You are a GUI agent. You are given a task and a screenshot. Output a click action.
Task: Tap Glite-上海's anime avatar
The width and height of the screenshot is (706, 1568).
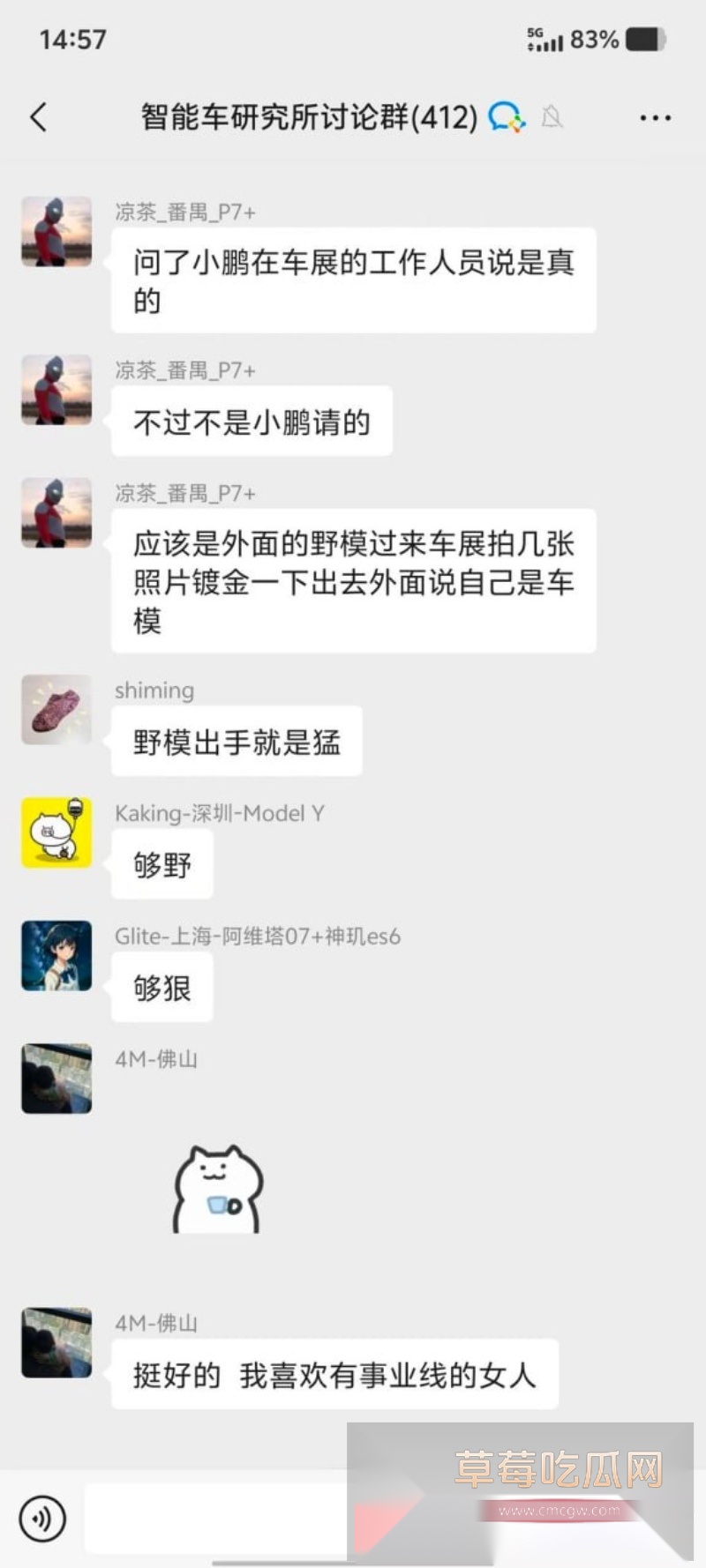click(56, 955)
